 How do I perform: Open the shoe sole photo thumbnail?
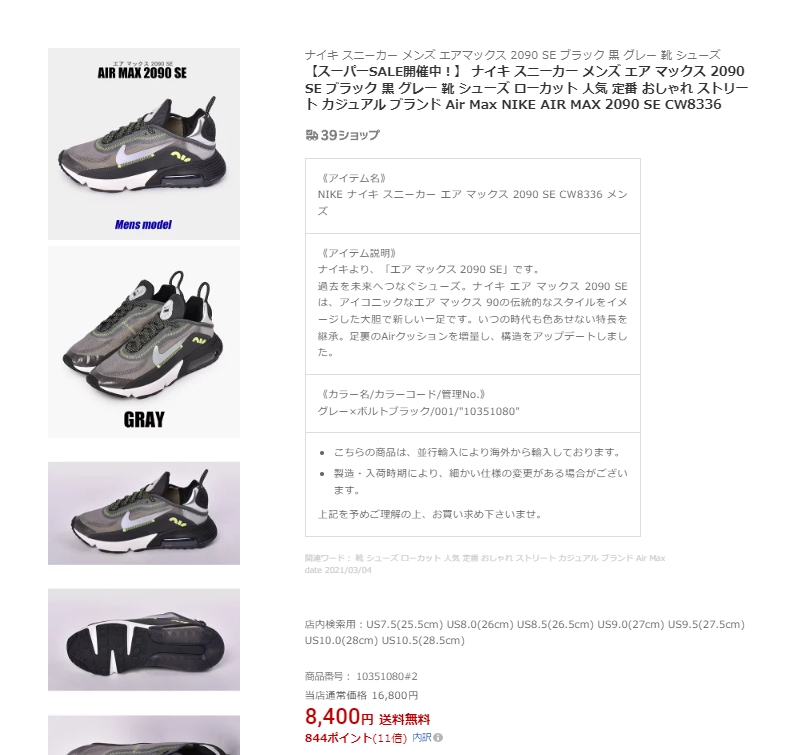pos(144,639)
